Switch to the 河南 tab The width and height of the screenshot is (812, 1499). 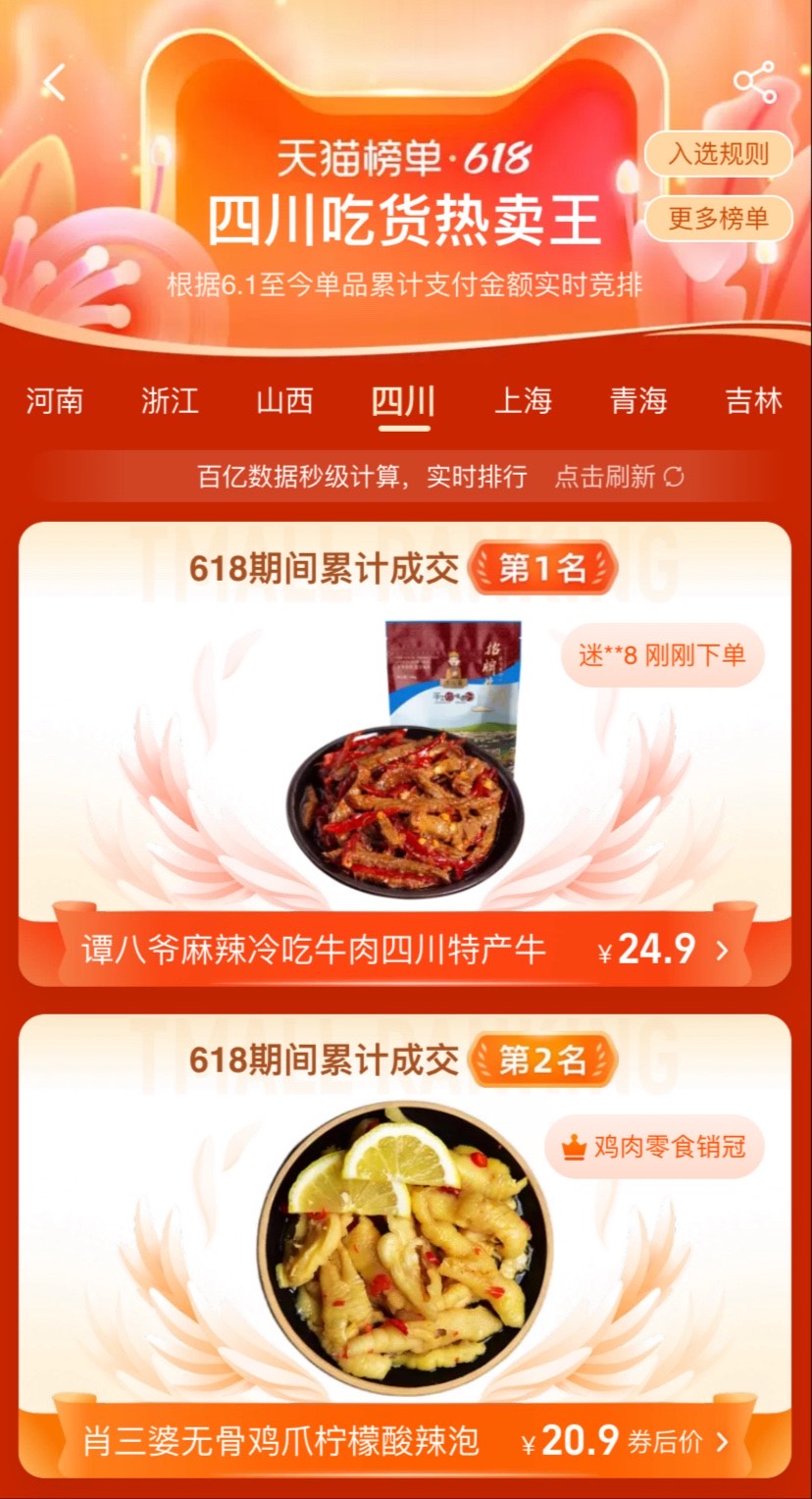click(55, 400)
